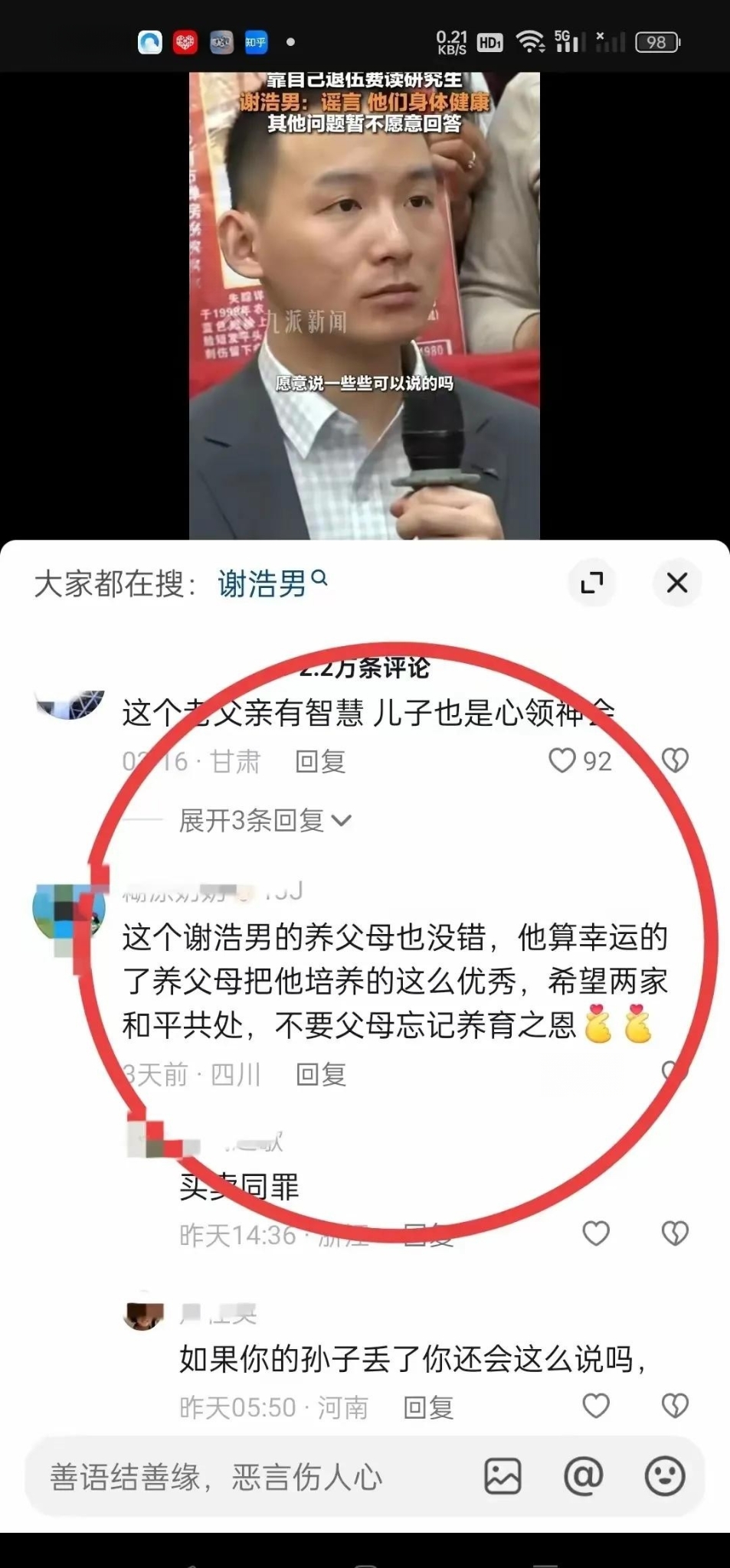Mention someone with the @ icon

pos(584,1476)
